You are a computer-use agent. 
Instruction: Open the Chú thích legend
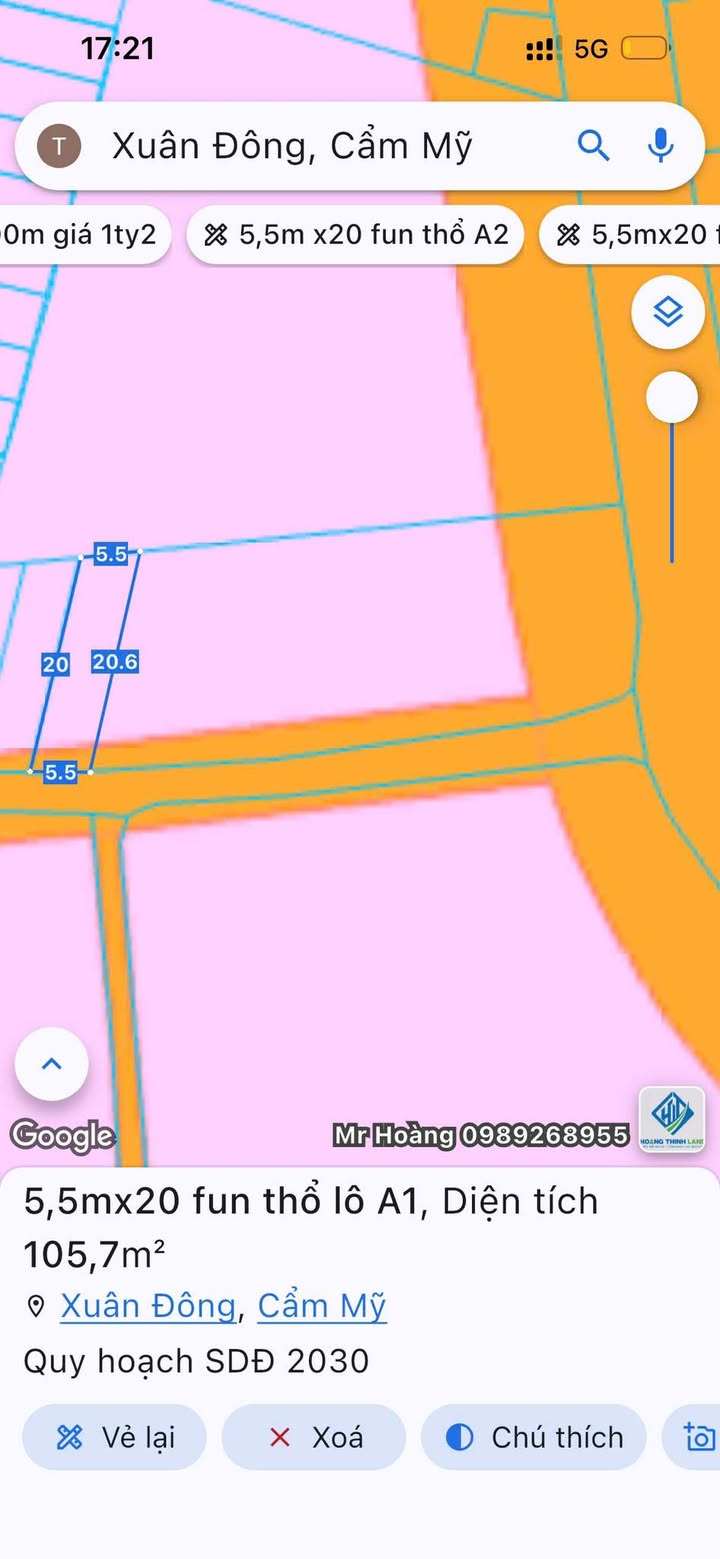534,1437
